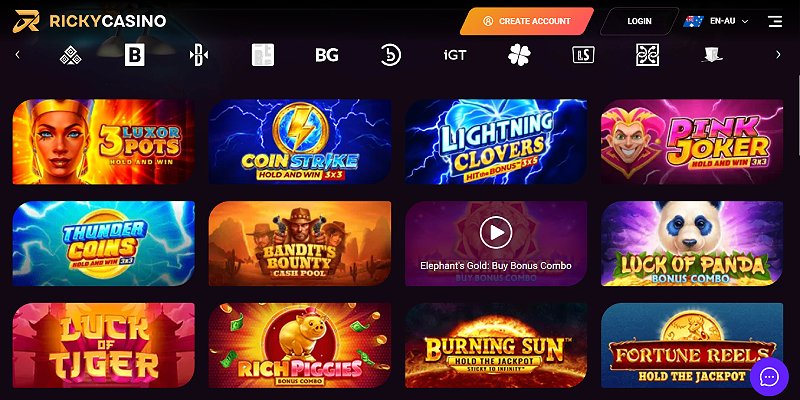Show previous game providers with left arrow
800x400 pixels.
coord(17,55)
